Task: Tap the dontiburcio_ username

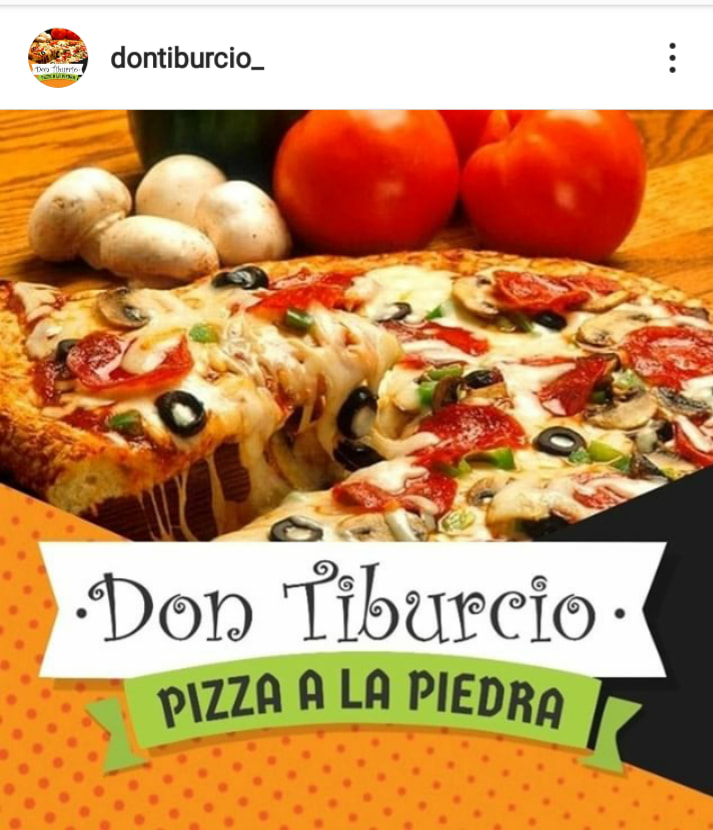Action: [x=187, y=59]
